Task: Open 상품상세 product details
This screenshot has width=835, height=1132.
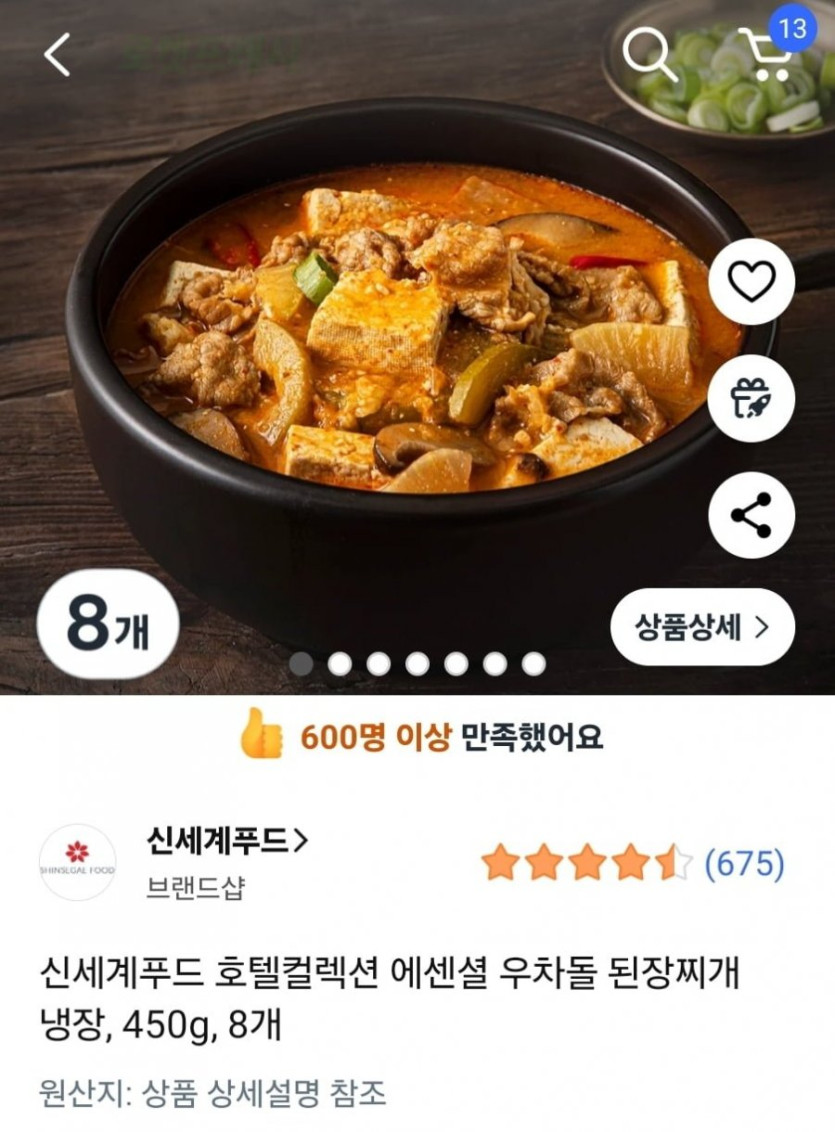Action: (702, 627)
